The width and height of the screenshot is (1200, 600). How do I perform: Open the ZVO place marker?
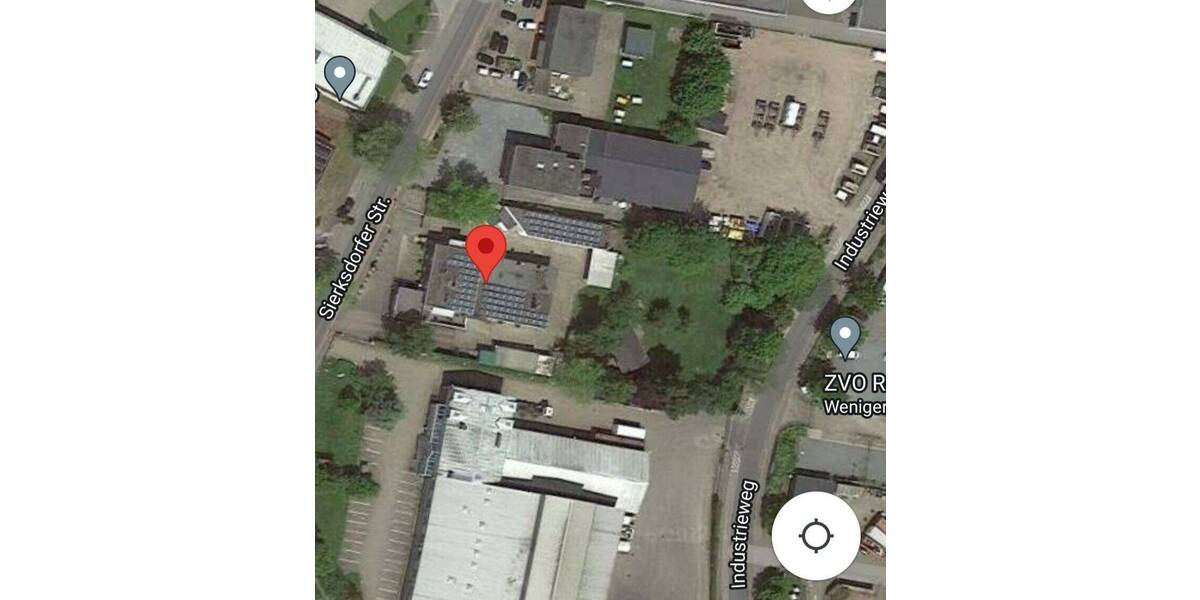[846, 337]
